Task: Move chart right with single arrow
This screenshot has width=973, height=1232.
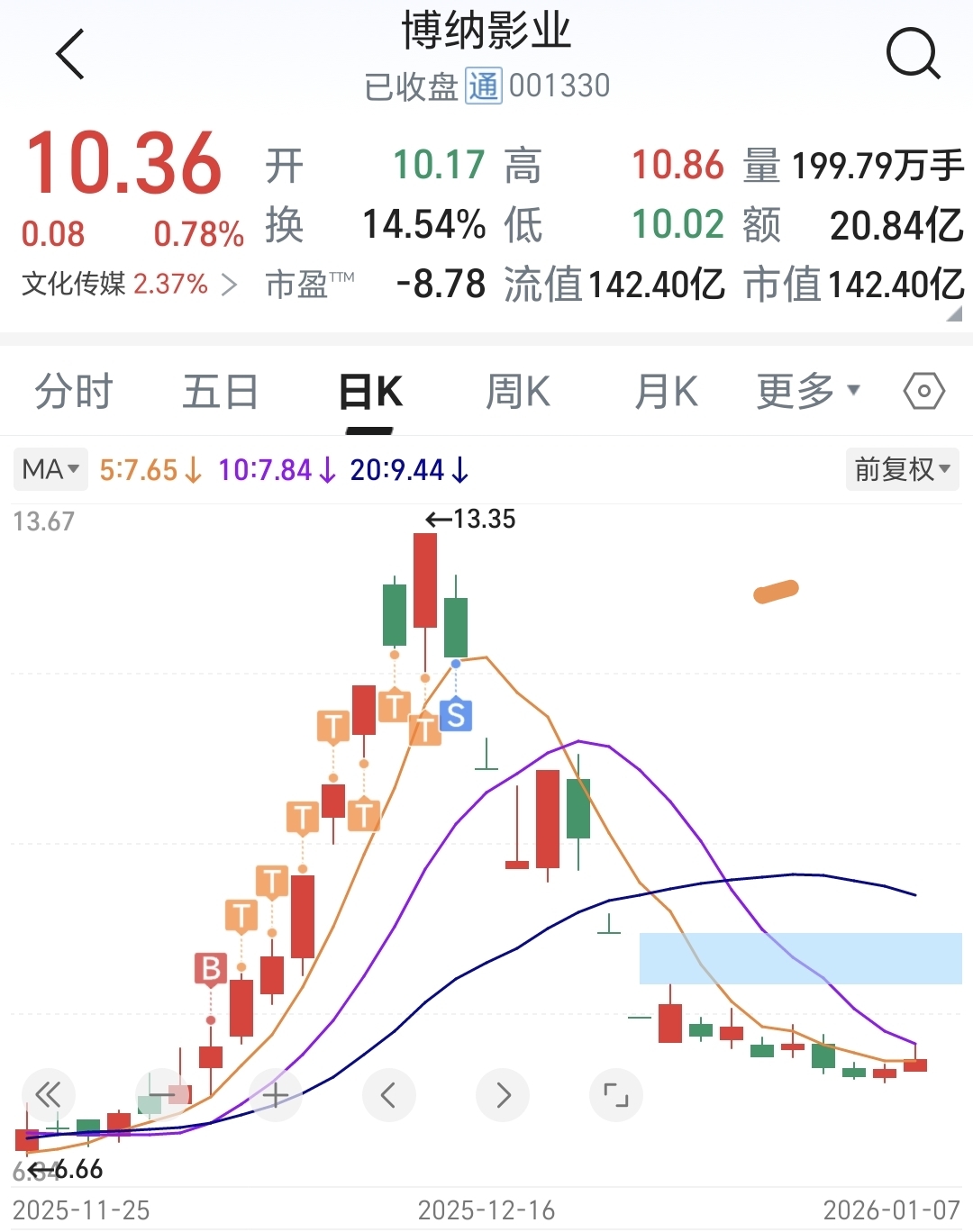Action: point(503,1095)
